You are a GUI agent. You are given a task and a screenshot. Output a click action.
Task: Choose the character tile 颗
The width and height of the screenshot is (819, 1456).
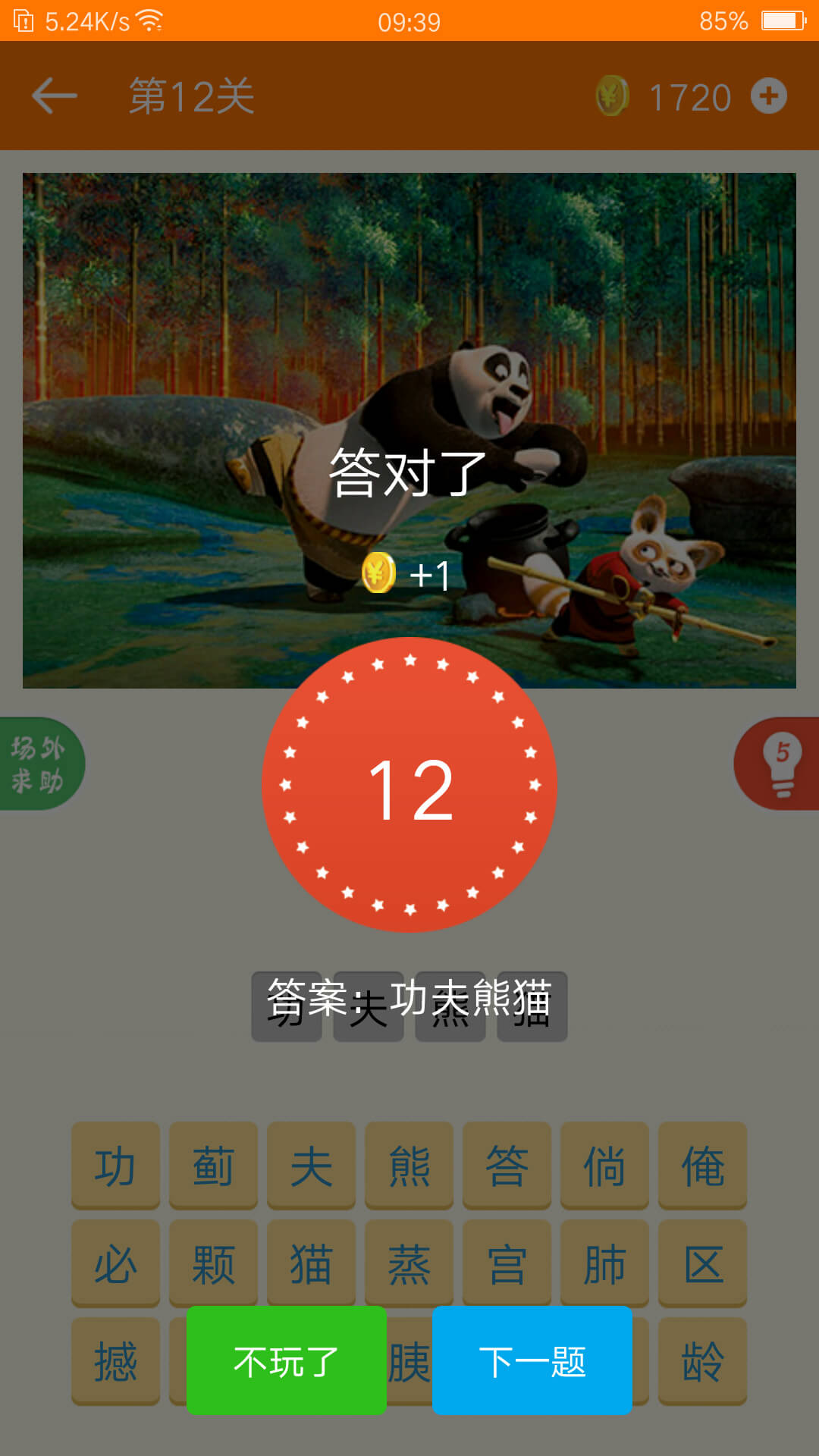click(213, 1263)
